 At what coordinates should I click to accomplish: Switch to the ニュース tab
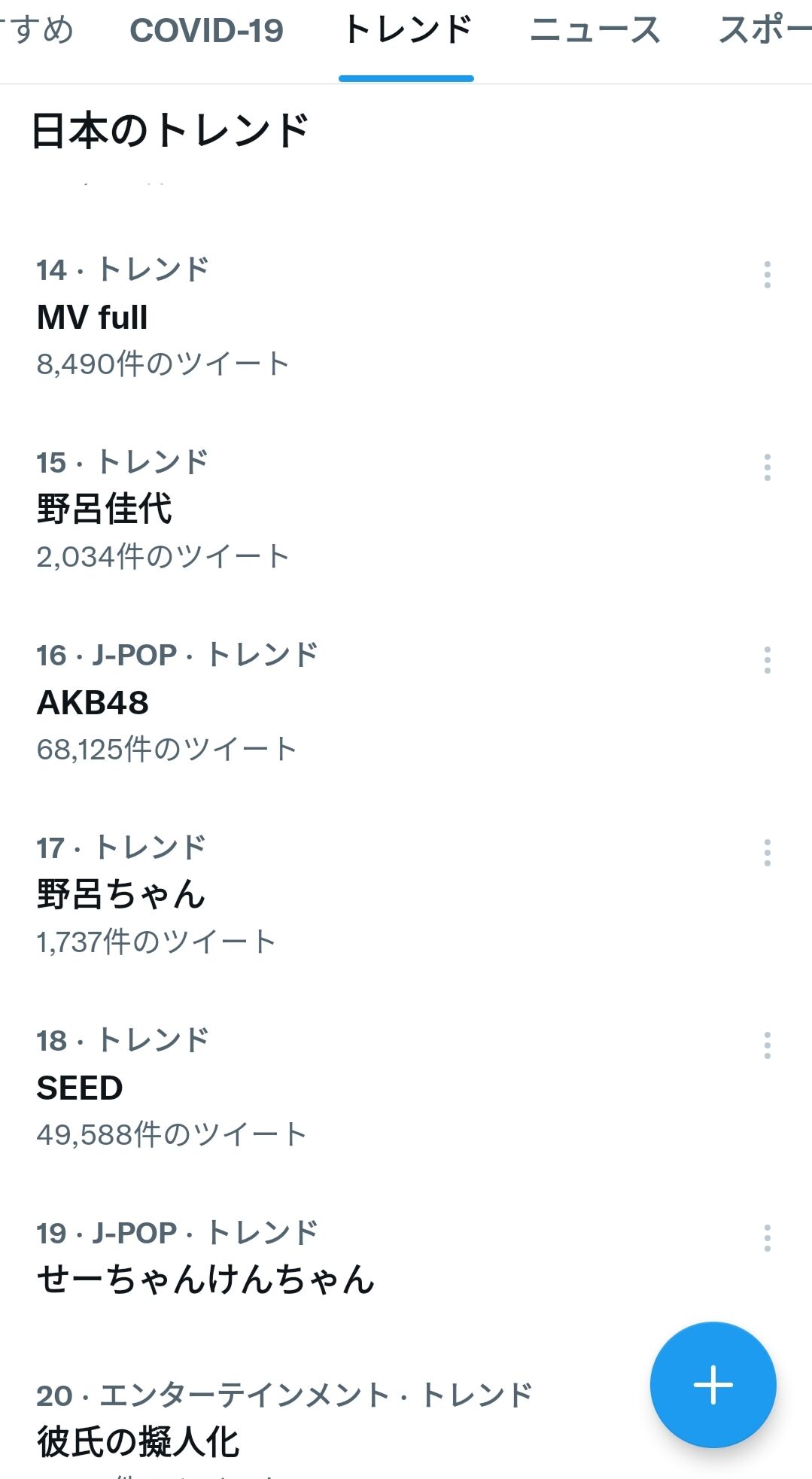tap(595, 32)
